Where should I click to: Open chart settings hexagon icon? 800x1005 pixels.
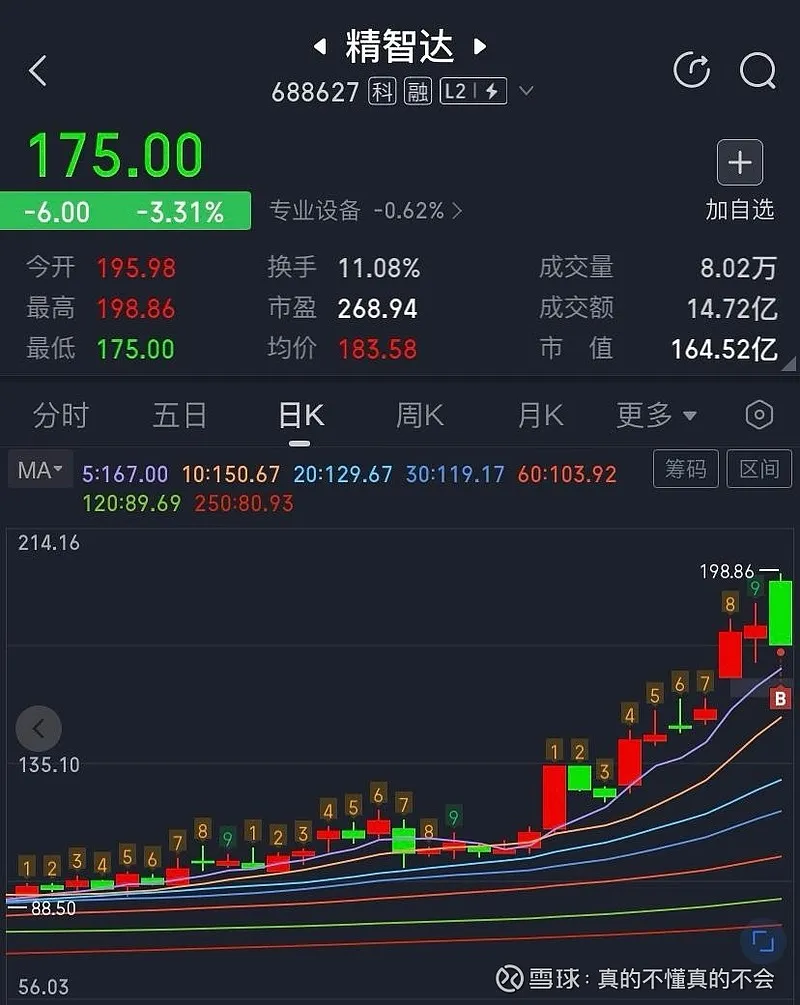tap(760, 415)
